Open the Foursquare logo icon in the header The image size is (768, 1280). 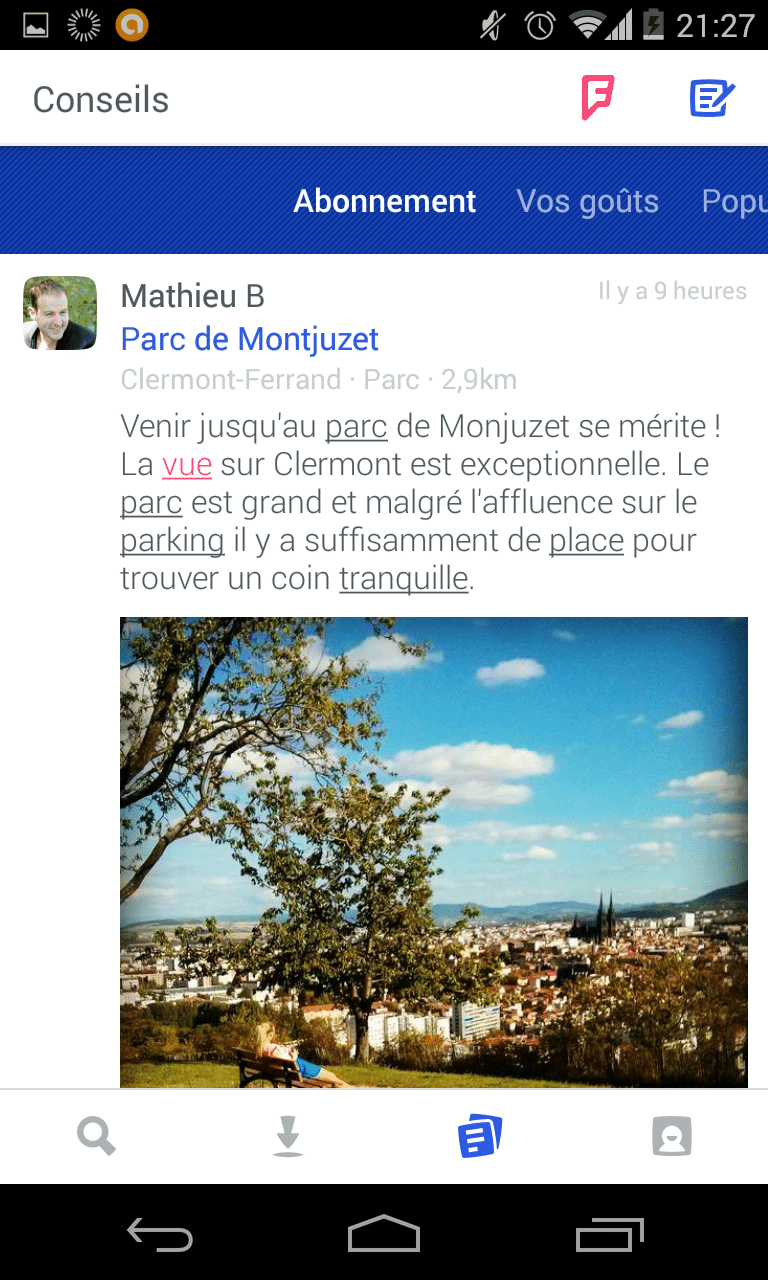click(598, 99)
